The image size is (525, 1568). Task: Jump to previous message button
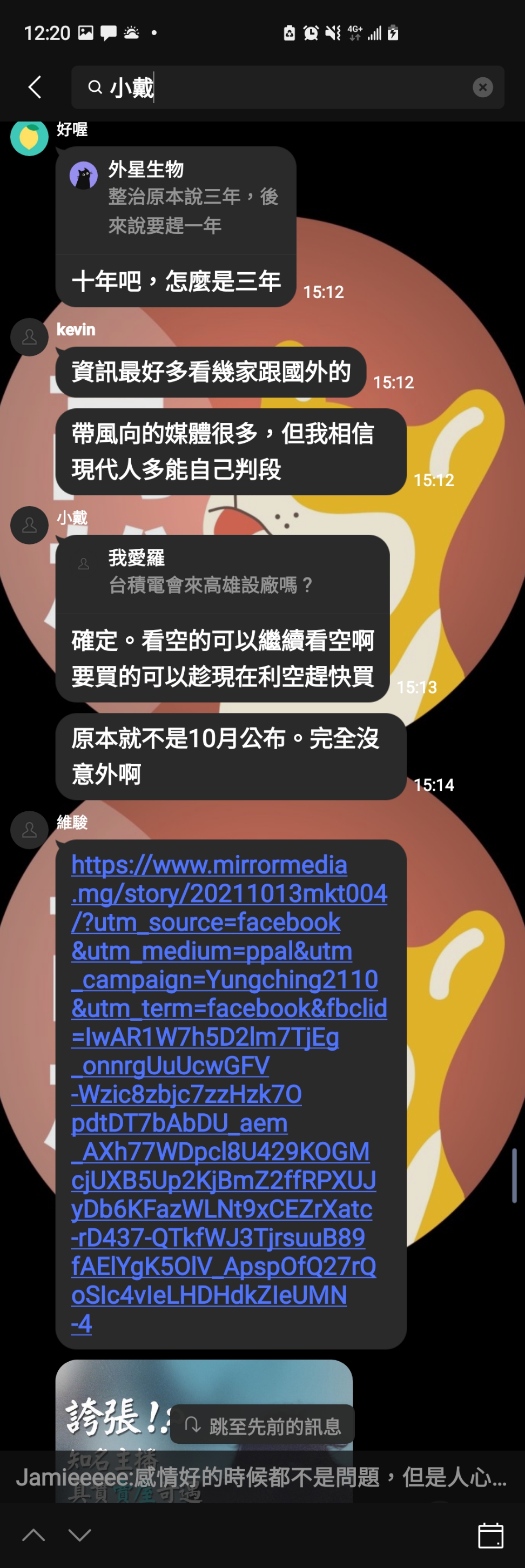point(262,1425)
